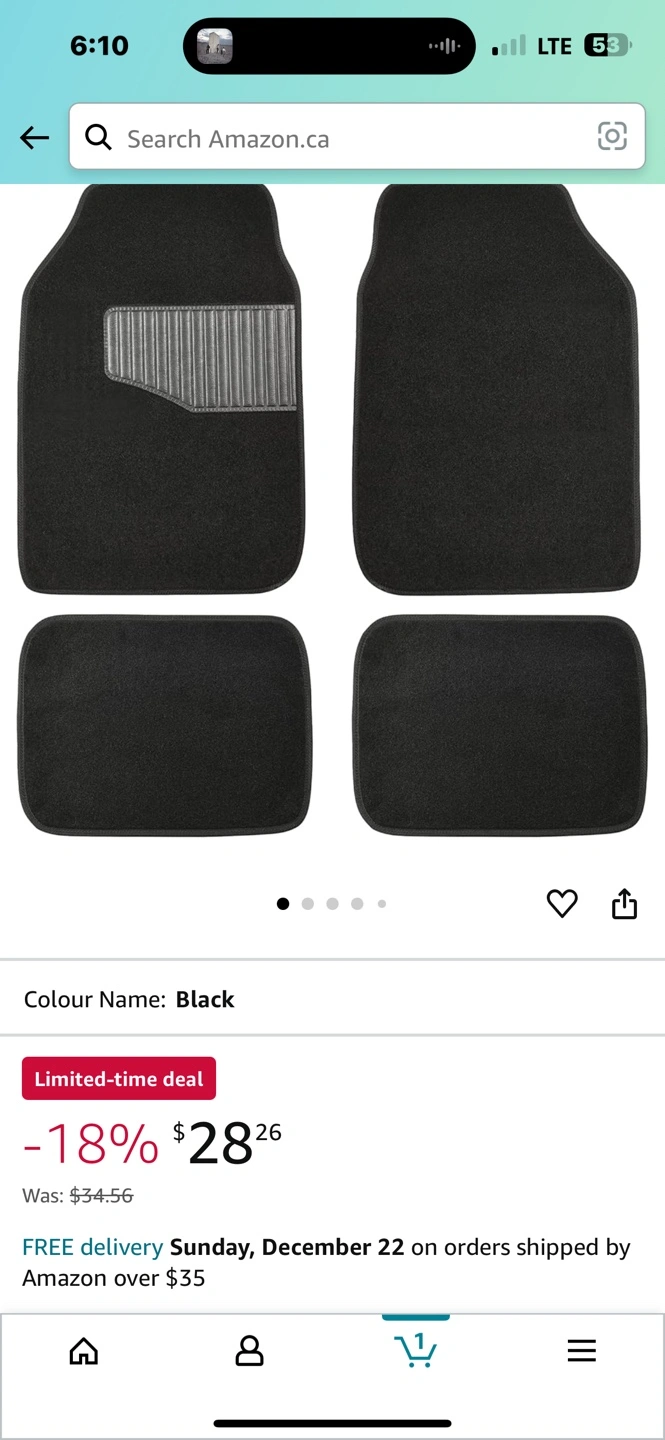
Task: Add item to wish list with heart
Action: point(562,904)
